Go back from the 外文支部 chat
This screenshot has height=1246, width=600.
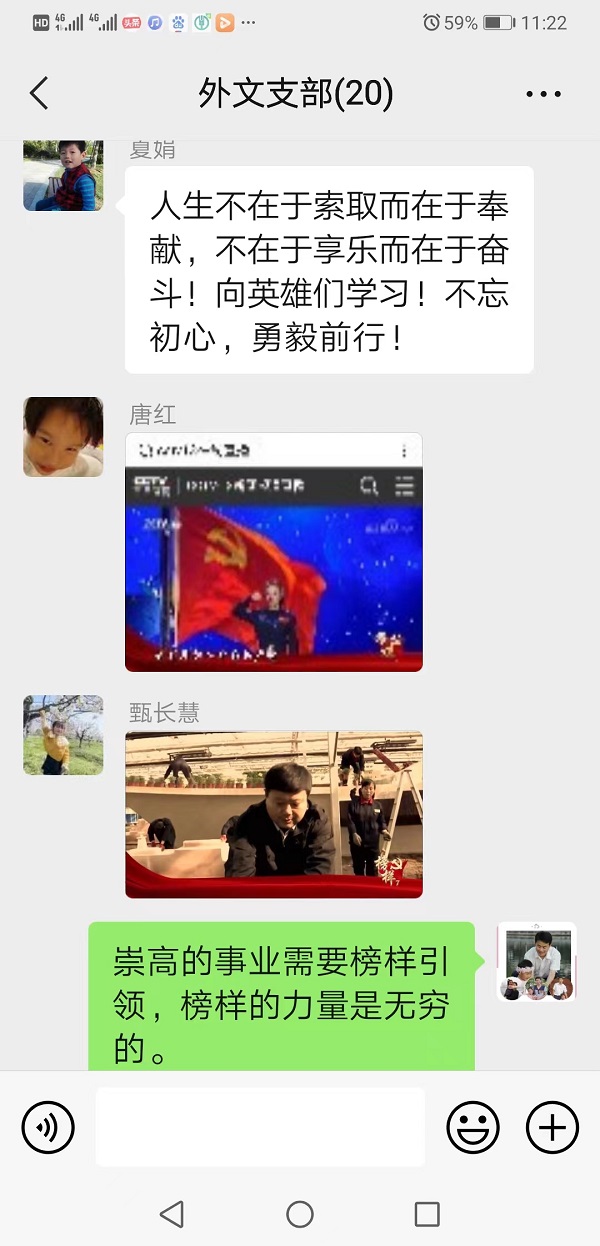click(x=39, y=94)
